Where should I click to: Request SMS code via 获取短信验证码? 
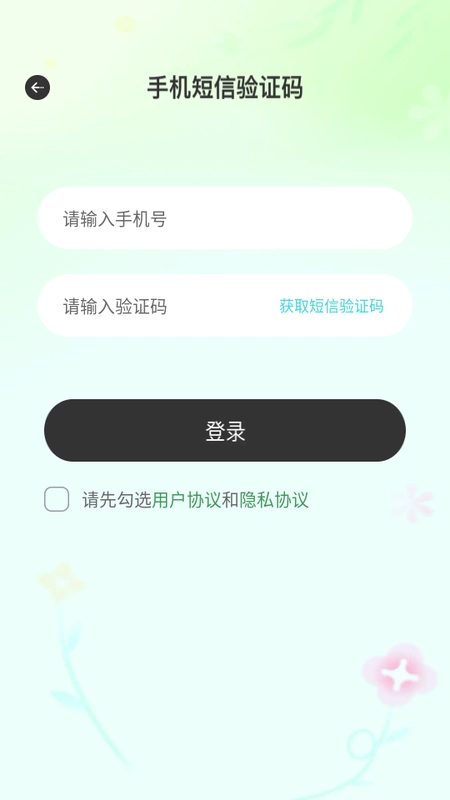(x=331, y=306)
